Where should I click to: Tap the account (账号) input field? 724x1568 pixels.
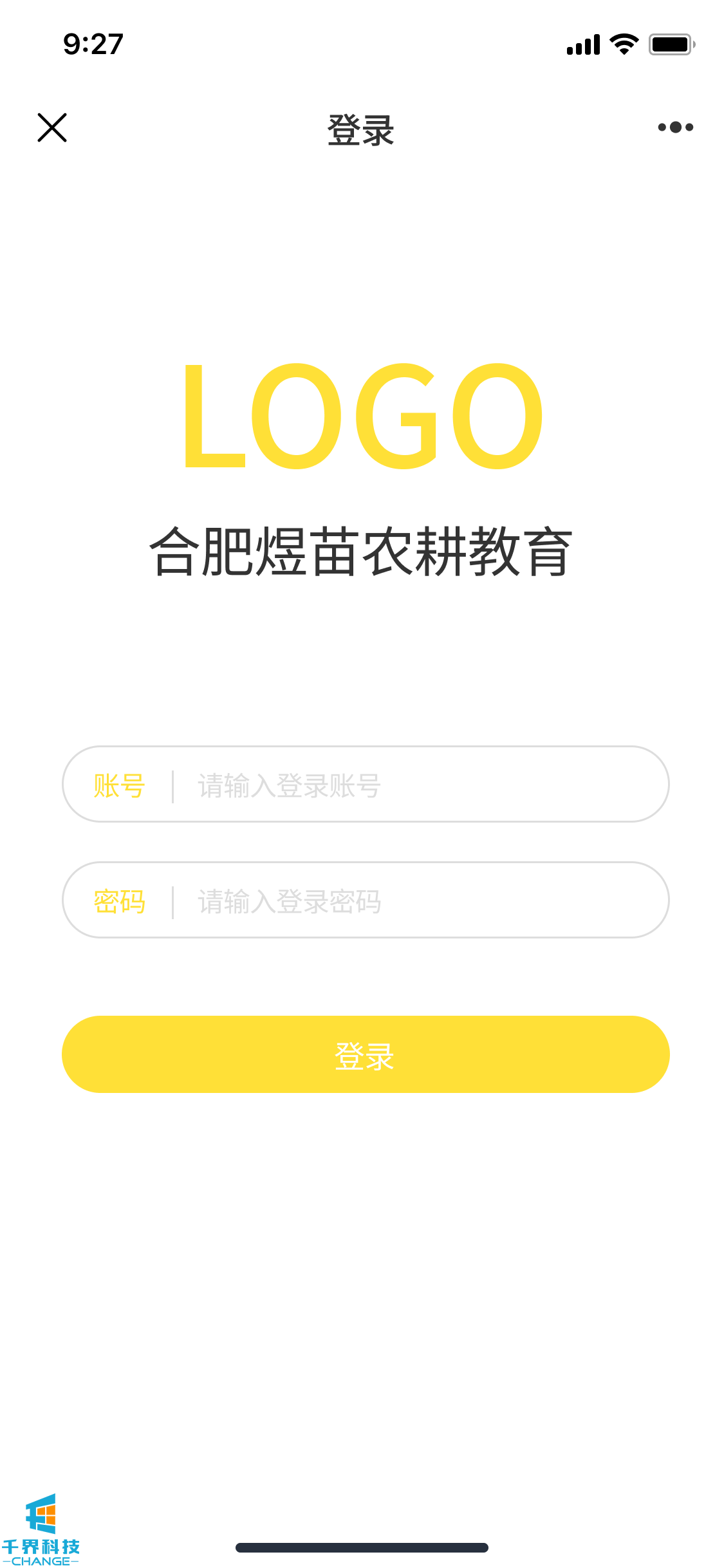[418, 785]
